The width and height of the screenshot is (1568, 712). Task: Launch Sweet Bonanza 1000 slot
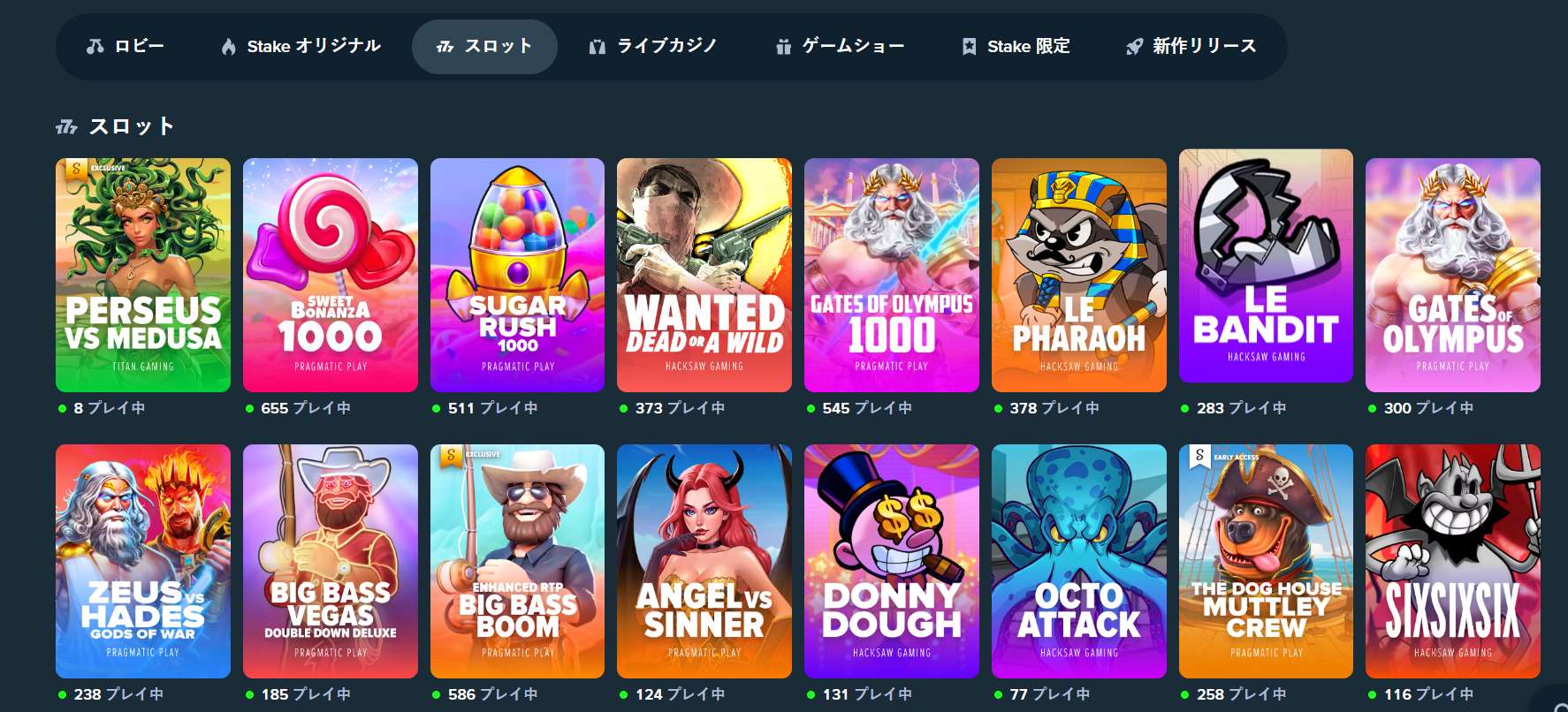[331, 275]
